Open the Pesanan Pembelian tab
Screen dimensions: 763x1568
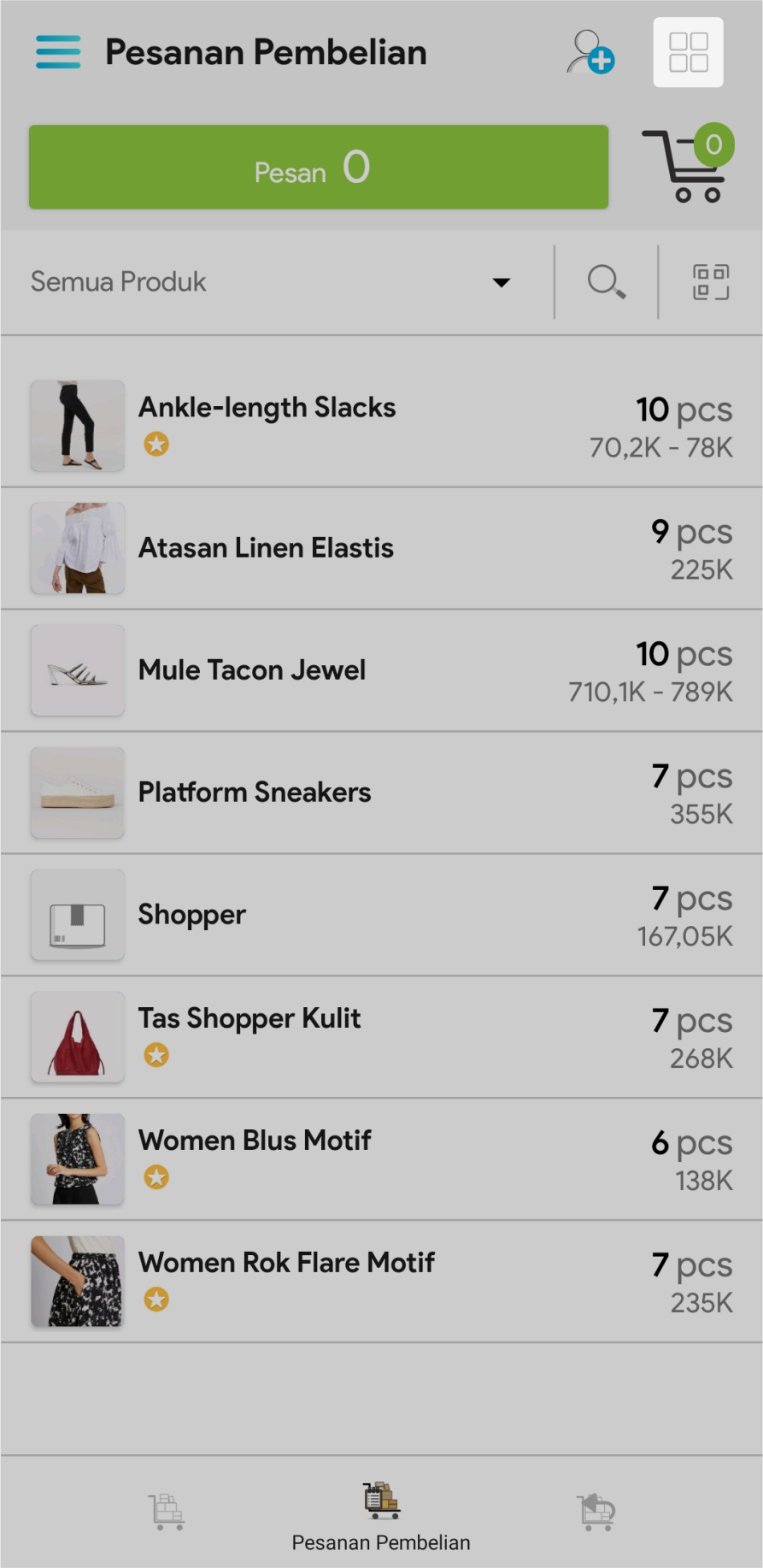(x=381, y=1517)
